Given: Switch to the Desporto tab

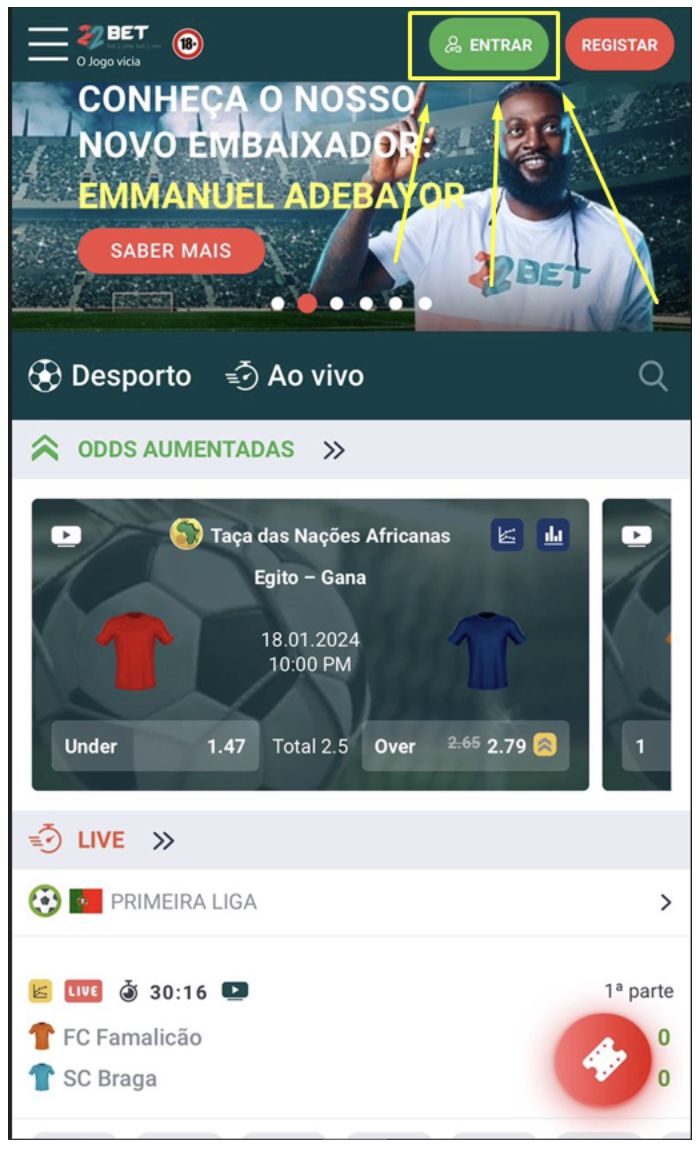Looking at the screenshot, I should coord(110,376).
